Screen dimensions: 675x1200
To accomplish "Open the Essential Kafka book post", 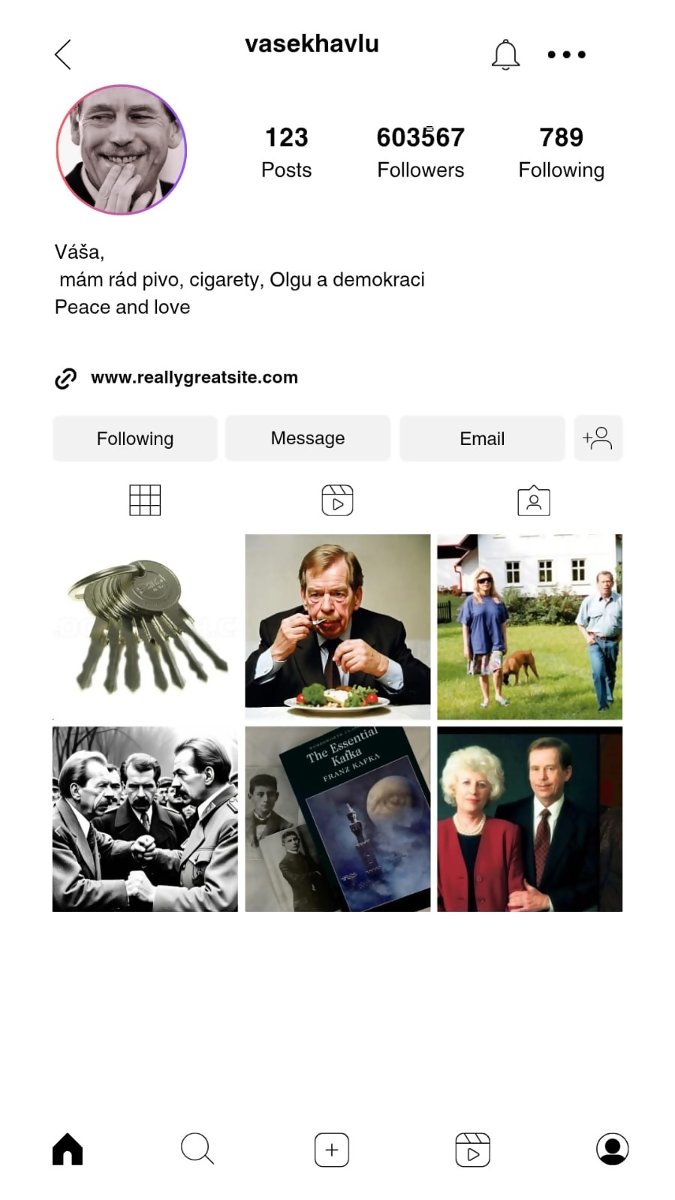I will point(338,819).
